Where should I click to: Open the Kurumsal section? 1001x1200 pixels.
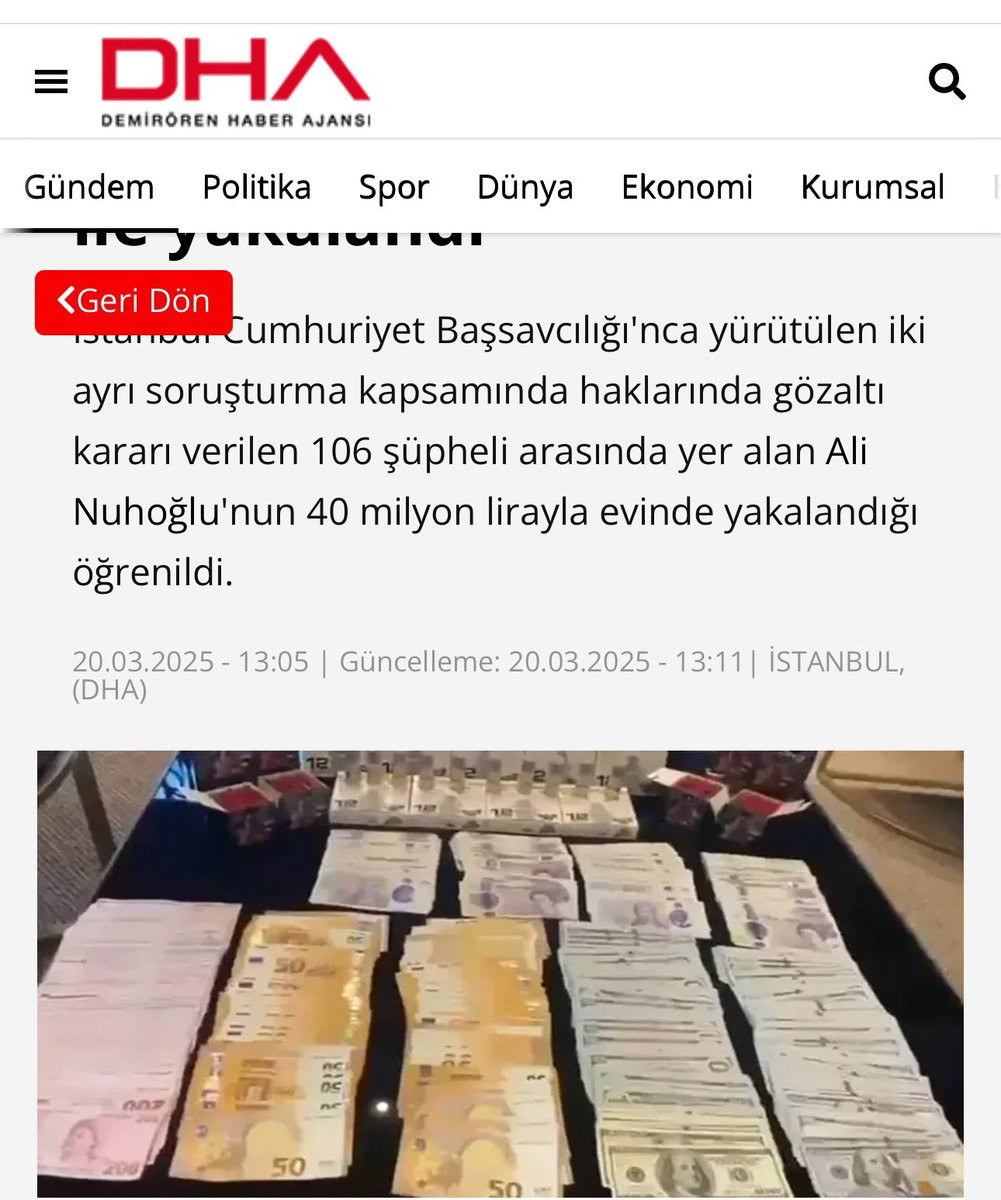point(873,187)
